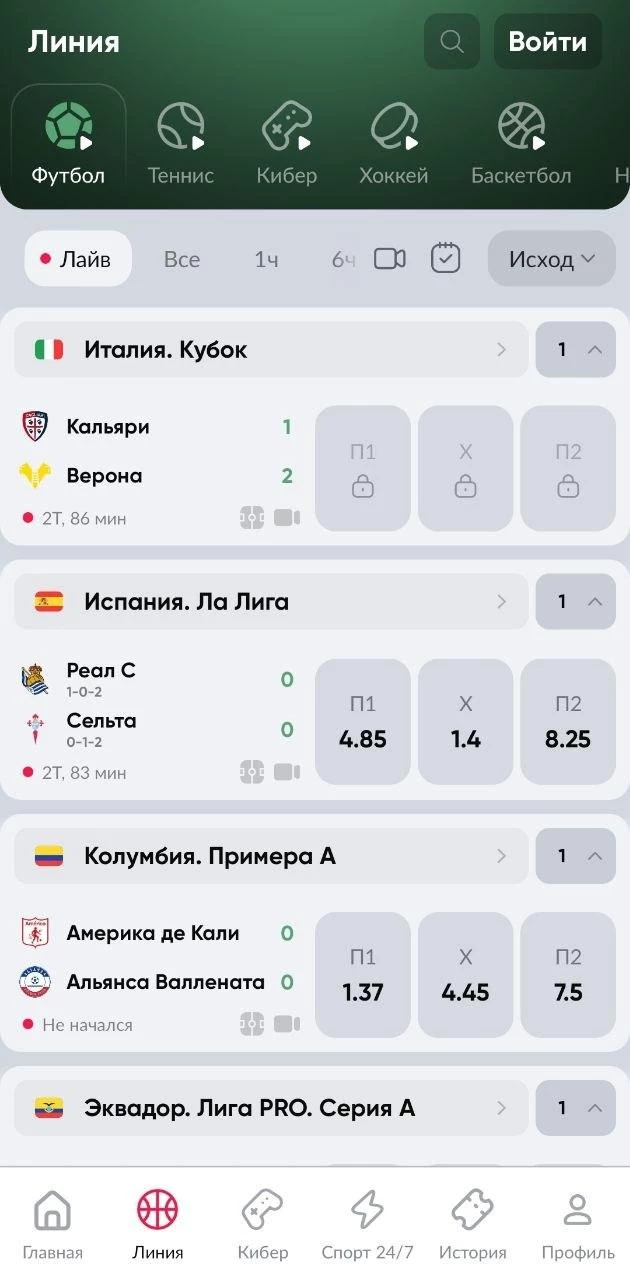Select П2 7.5 for Альянса Валлената
The image size is (630, 1280).
[568, 975]
